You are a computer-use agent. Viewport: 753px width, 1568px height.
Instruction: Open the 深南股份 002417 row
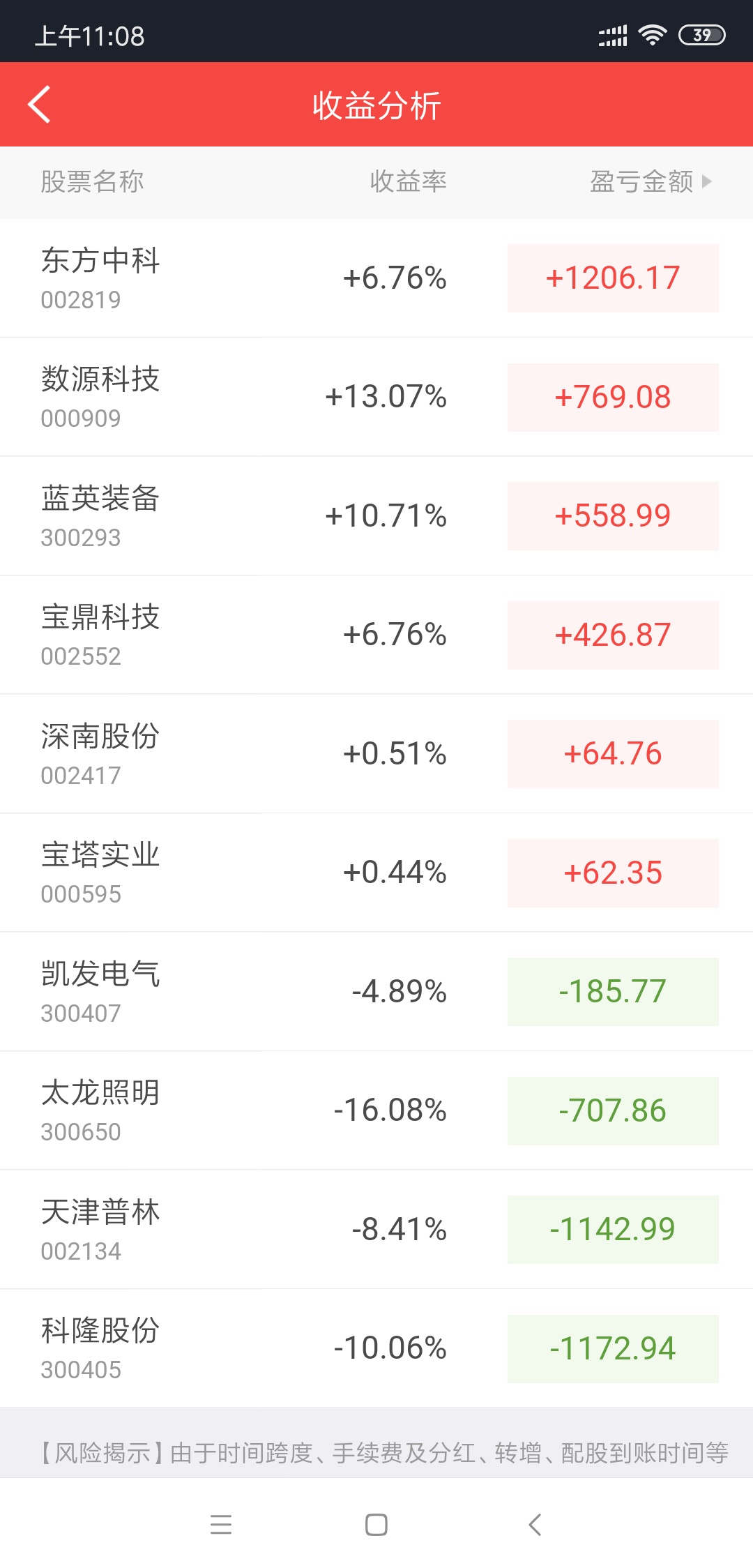click(x=376, y=754)
